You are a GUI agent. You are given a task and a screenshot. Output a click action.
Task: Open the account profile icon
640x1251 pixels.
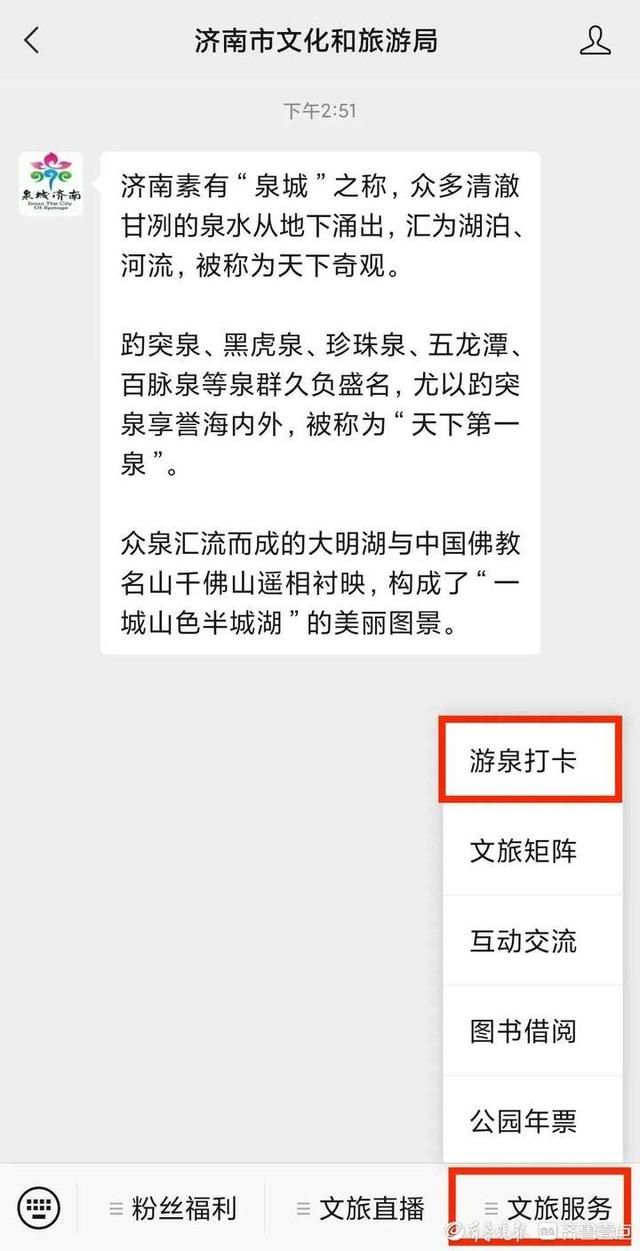click(595, 41)
